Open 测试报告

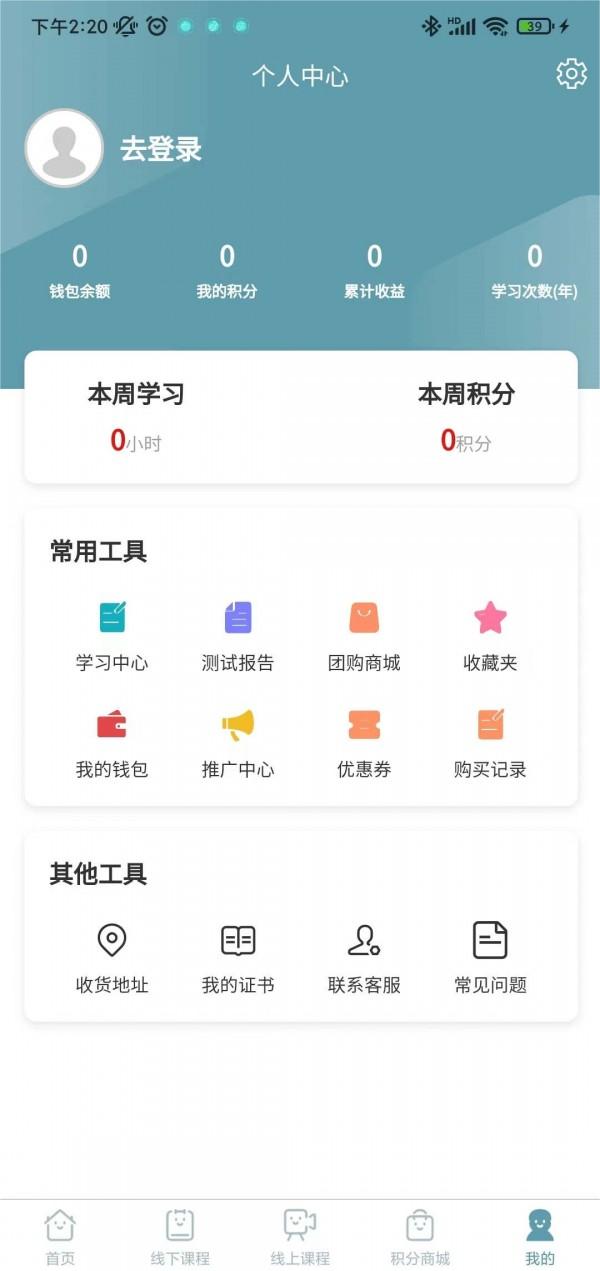[238, 637]
